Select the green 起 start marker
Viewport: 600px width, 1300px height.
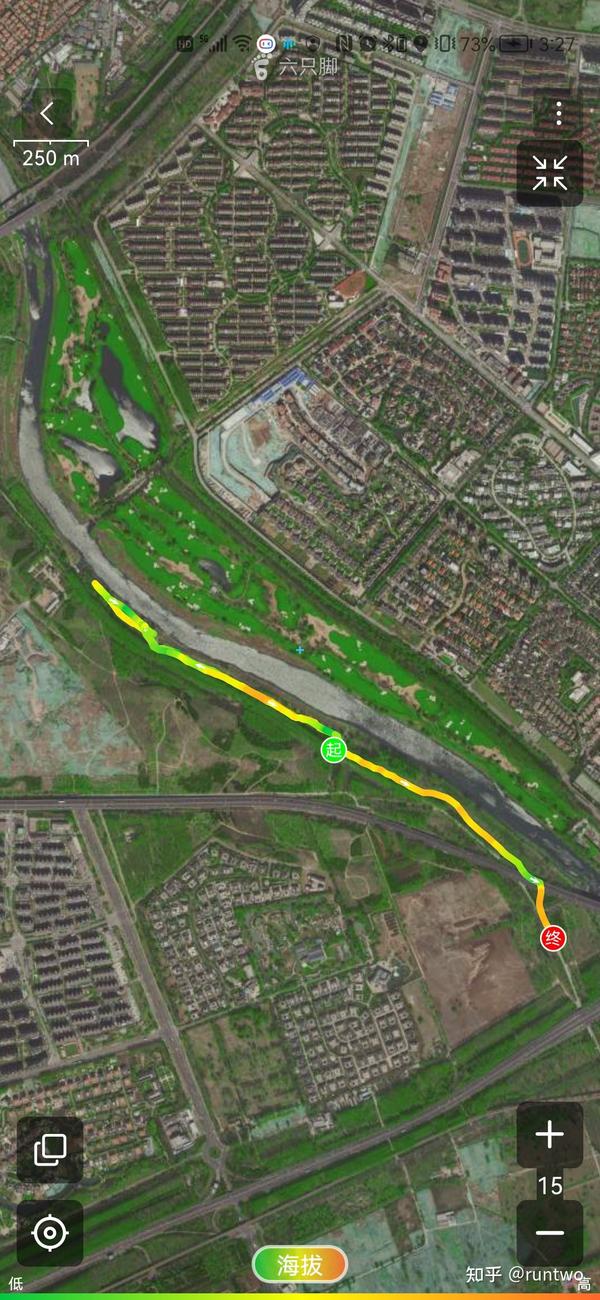pyautogui.click(x=333, y=748)
